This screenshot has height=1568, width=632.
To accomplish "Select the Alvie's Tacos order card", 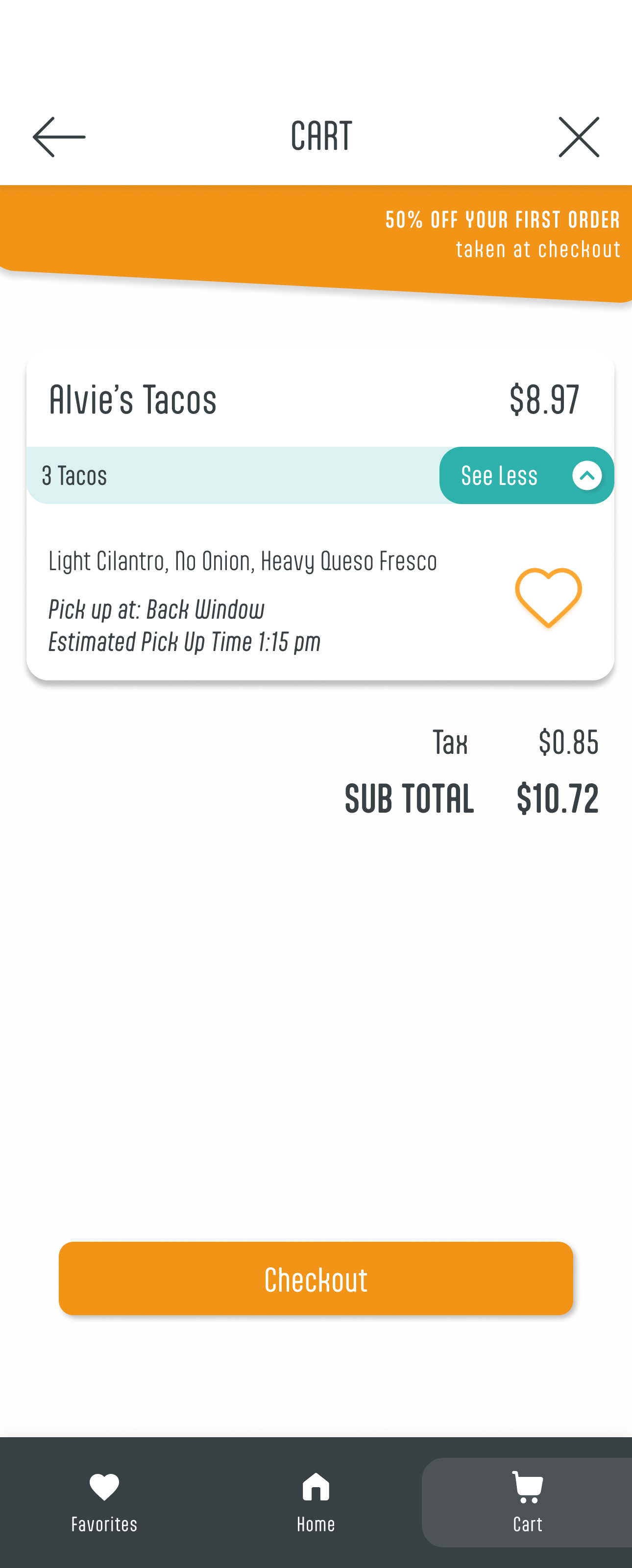I will [x=316, y=399].
